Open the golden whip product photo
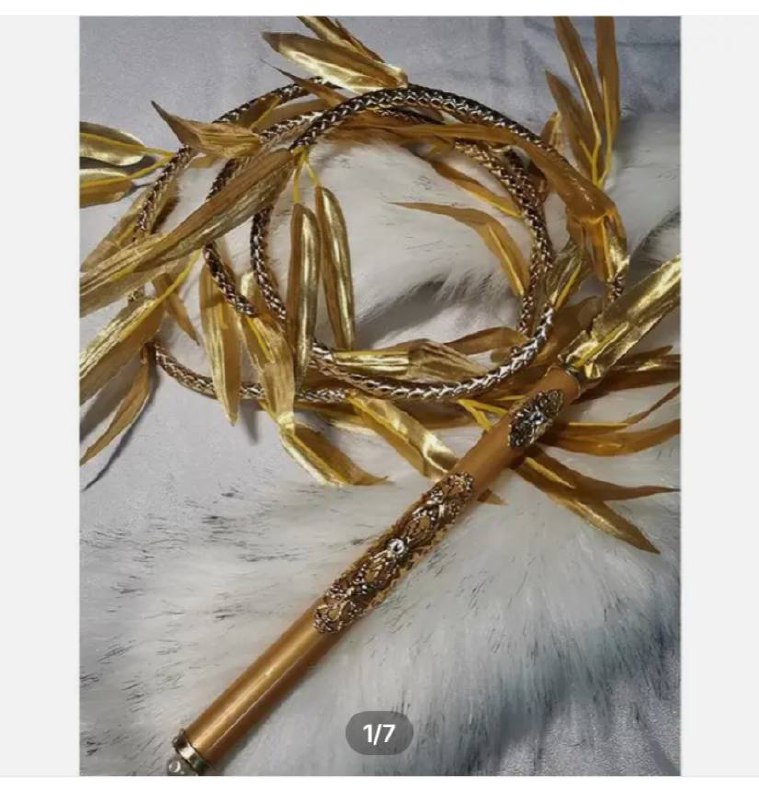759x800 pixels. coord(380,395)
